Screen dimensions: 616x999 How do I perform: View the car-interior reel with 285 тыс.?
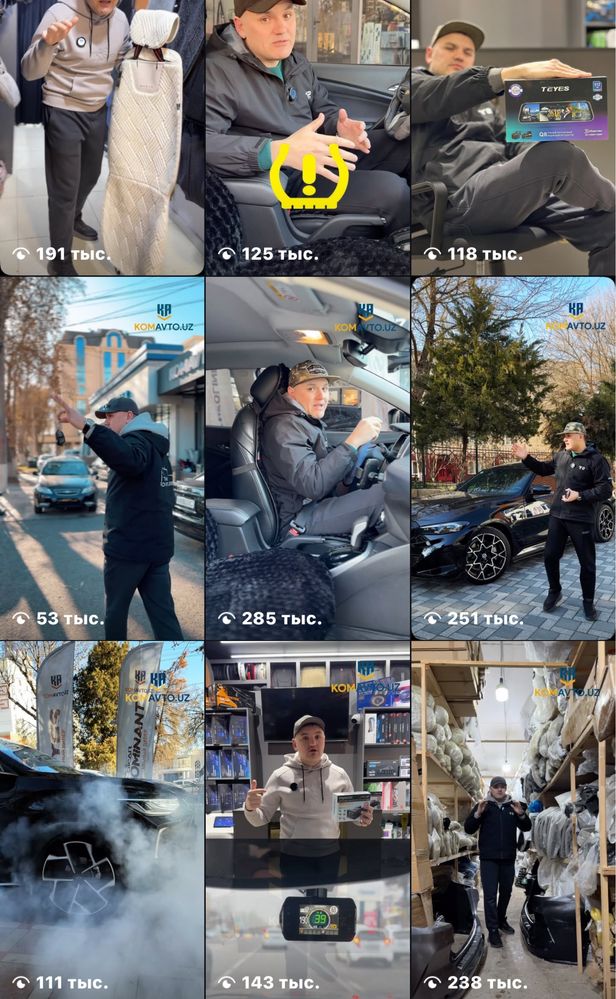[x=308, y=458]
